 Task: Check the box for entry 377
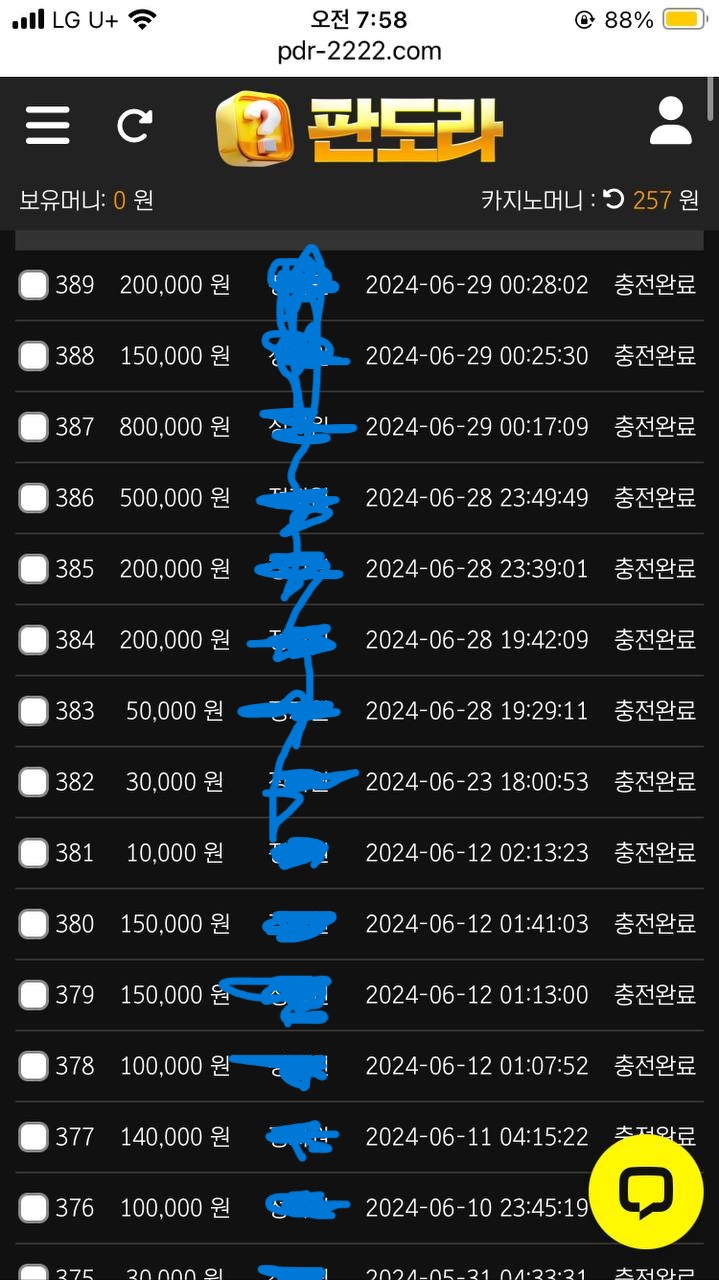33,1137
